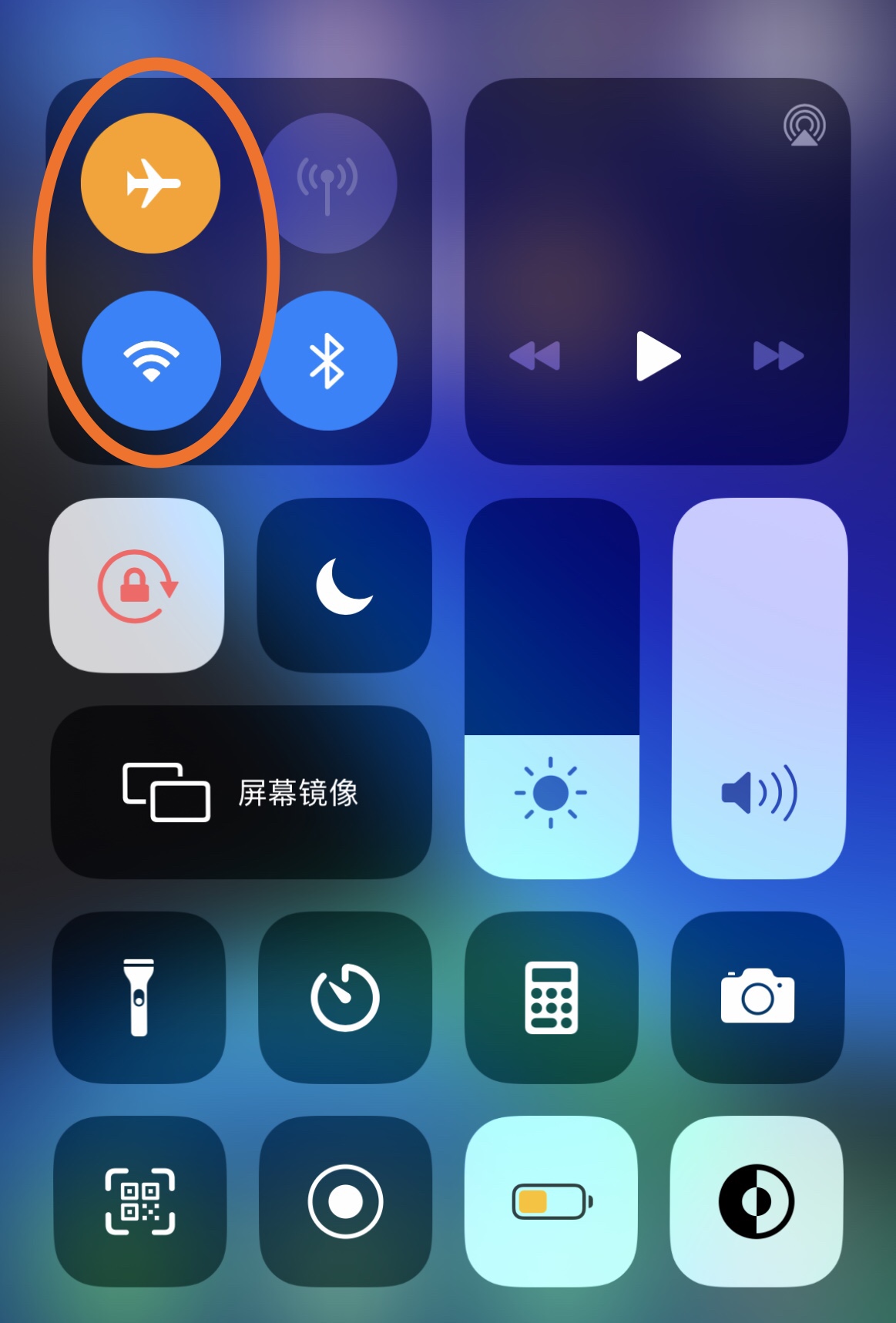The height and width of the screenshot is (1323, 896).
Task: Enable Do Not Disturb moon
Action: pos(344,586)
